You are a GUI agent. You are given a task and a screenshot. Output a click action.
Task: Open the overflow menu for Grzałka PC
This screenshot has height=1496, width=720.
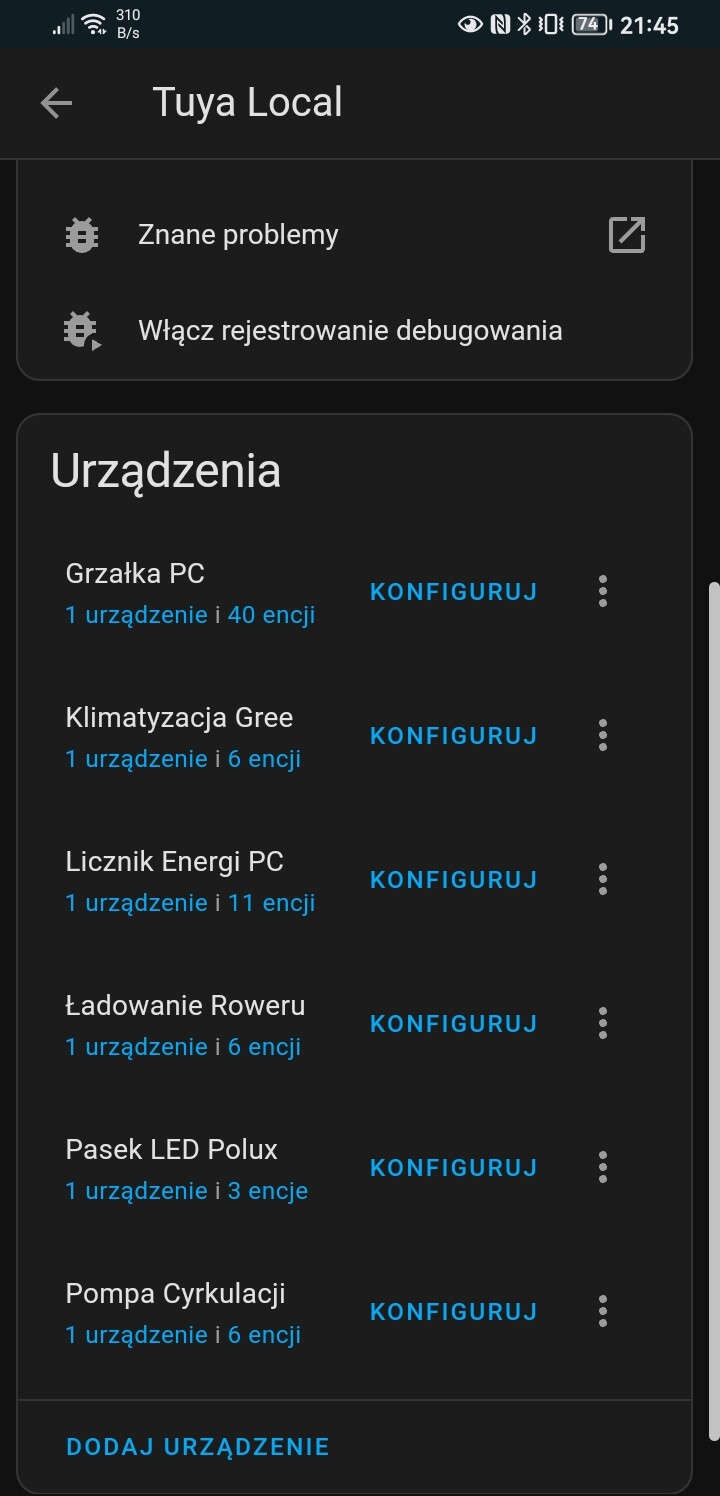[602, 592]
